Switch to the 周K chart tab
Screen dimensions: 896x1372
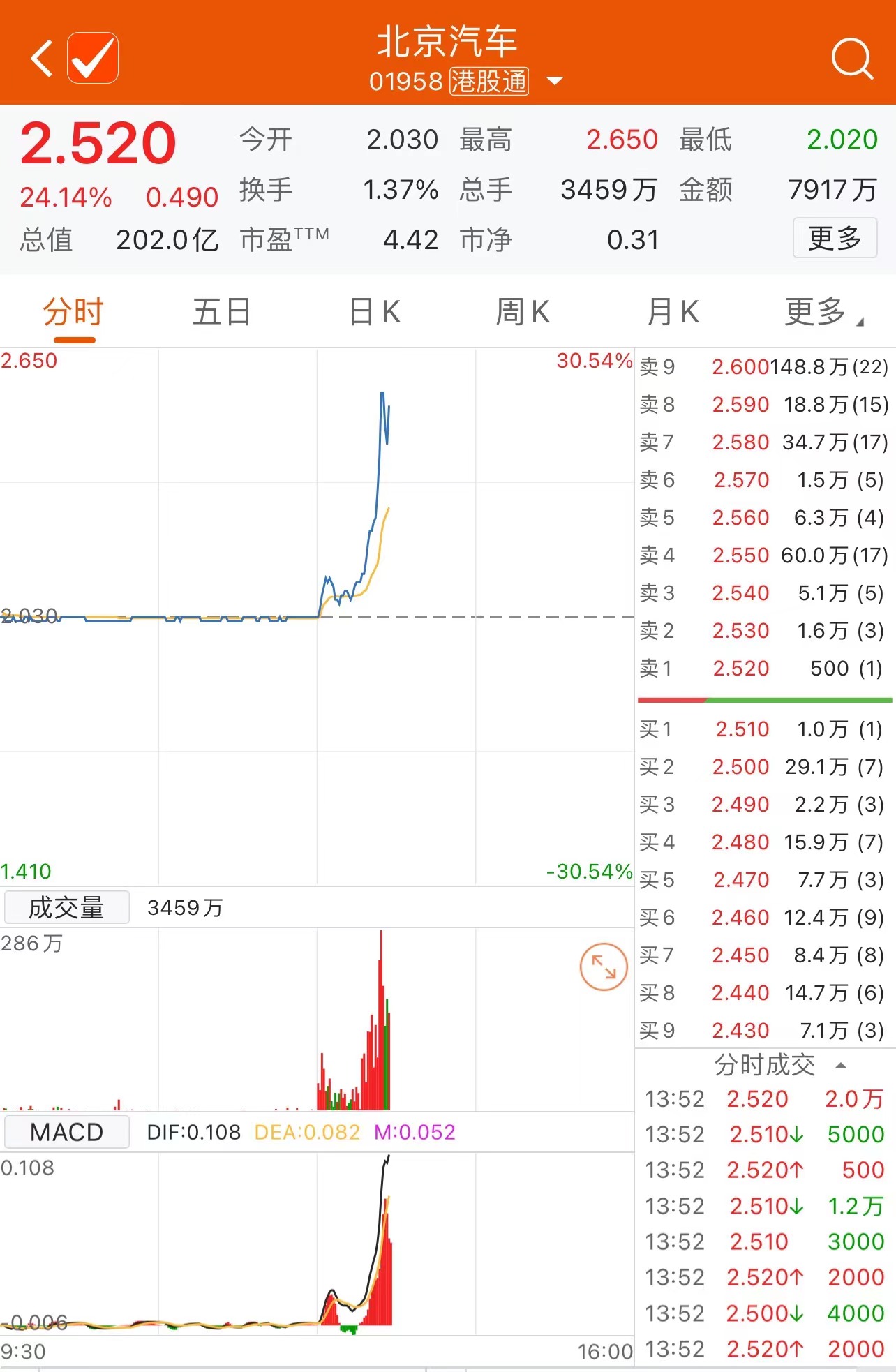[523, 312]
